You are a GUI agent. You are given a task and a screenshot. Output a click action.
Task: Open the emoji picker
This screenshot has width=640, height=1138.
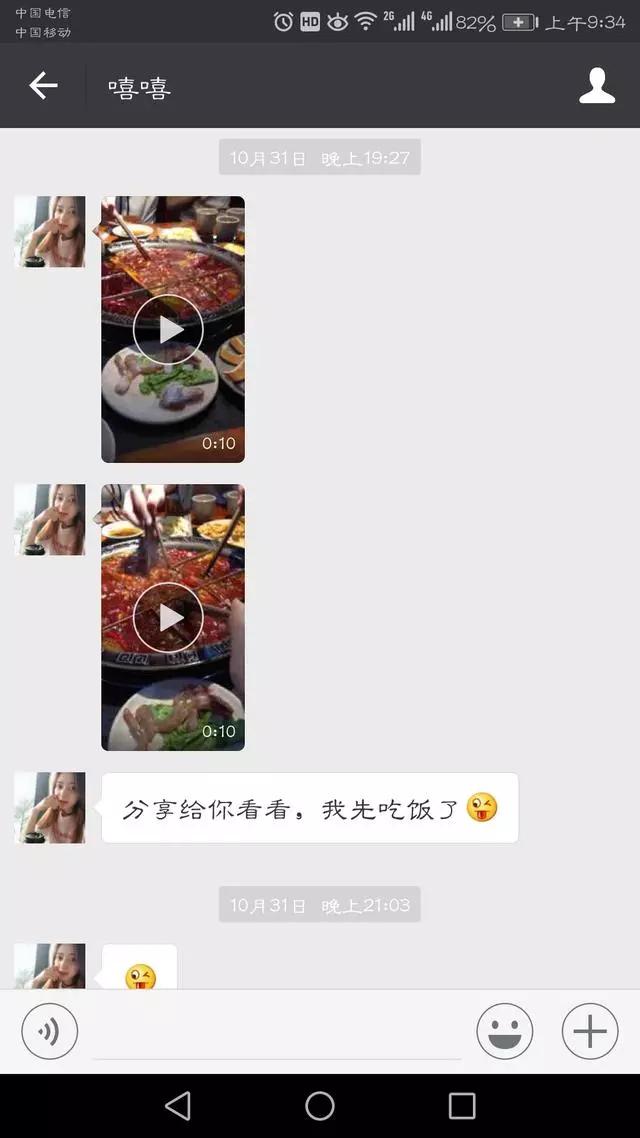pyautogui.click(x=504, y=1031)
